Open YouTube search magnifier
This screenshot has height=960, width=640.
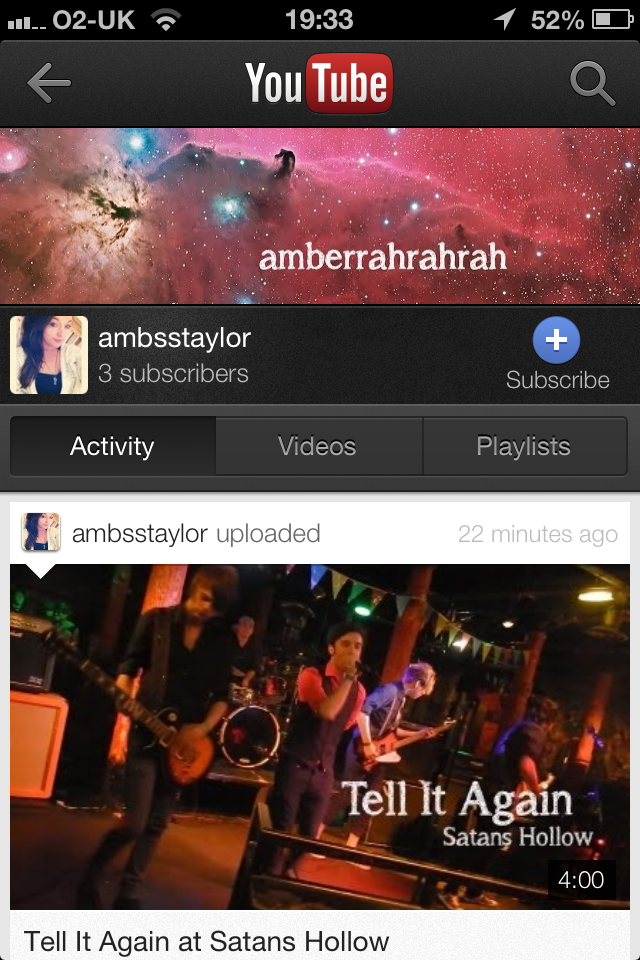coord(592,83)
